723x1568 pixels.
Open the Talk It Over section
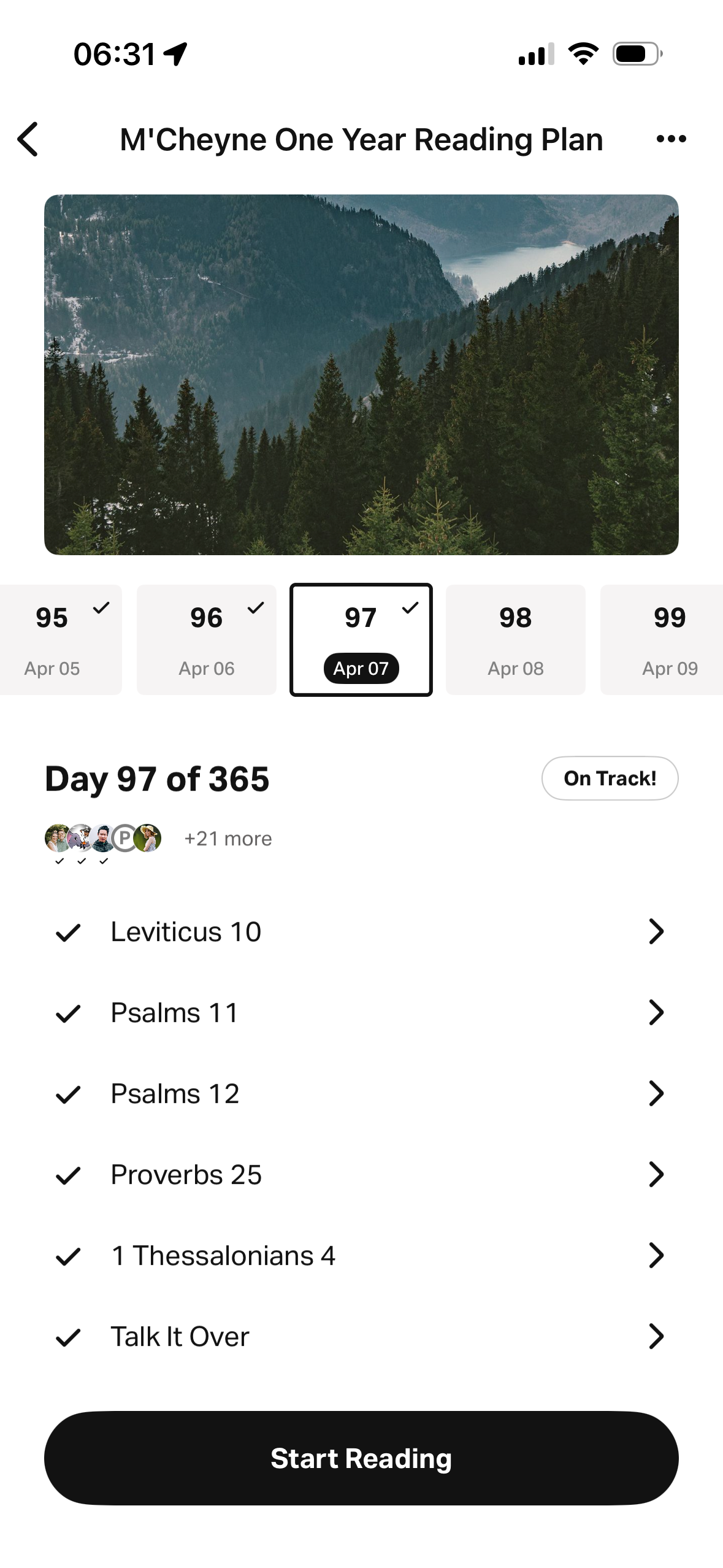361,1337
